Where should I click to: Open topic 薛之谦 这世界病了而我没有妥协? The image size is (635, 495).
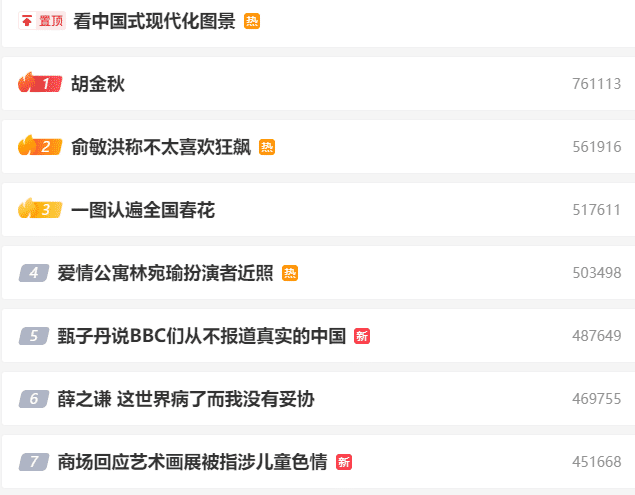[186, 399]
